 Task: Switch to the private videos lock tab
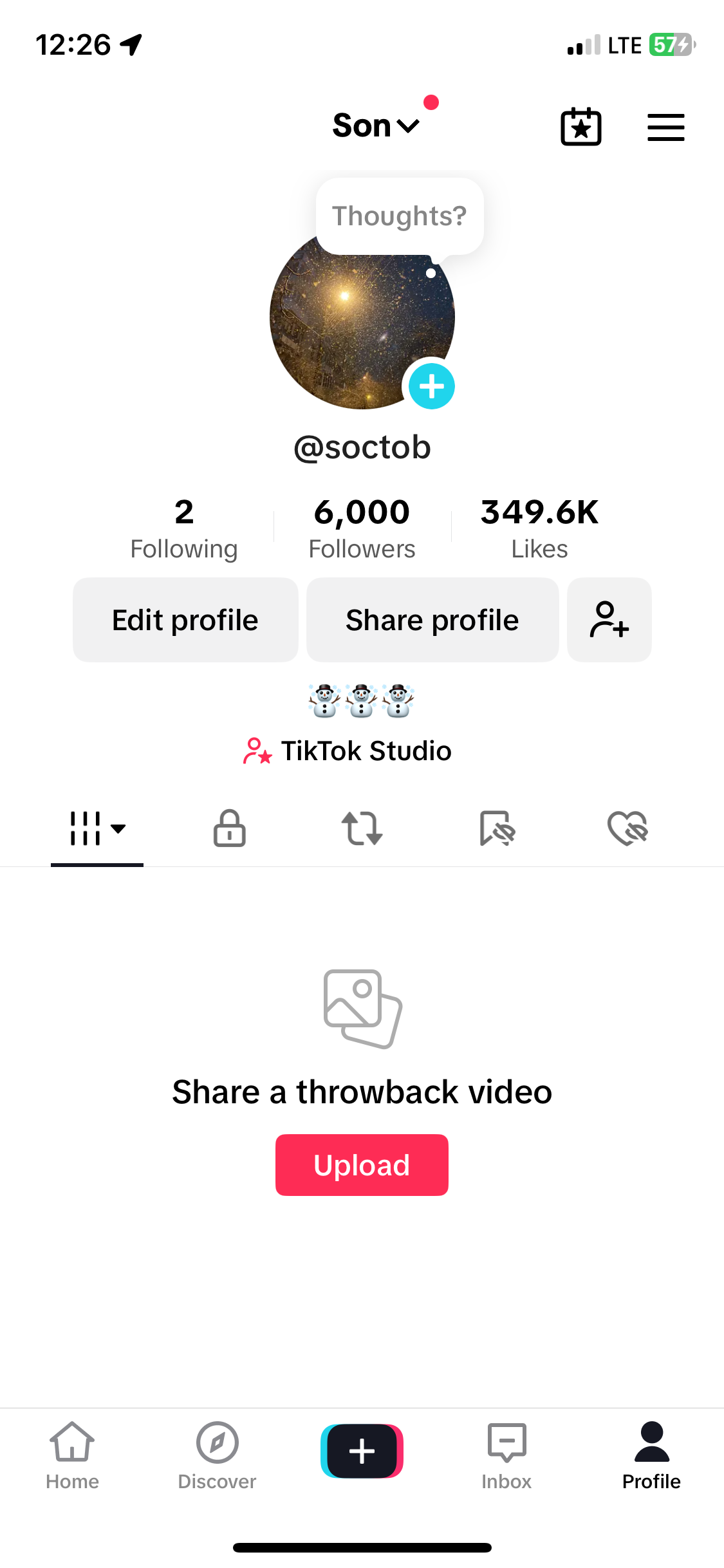click(230, 828)
